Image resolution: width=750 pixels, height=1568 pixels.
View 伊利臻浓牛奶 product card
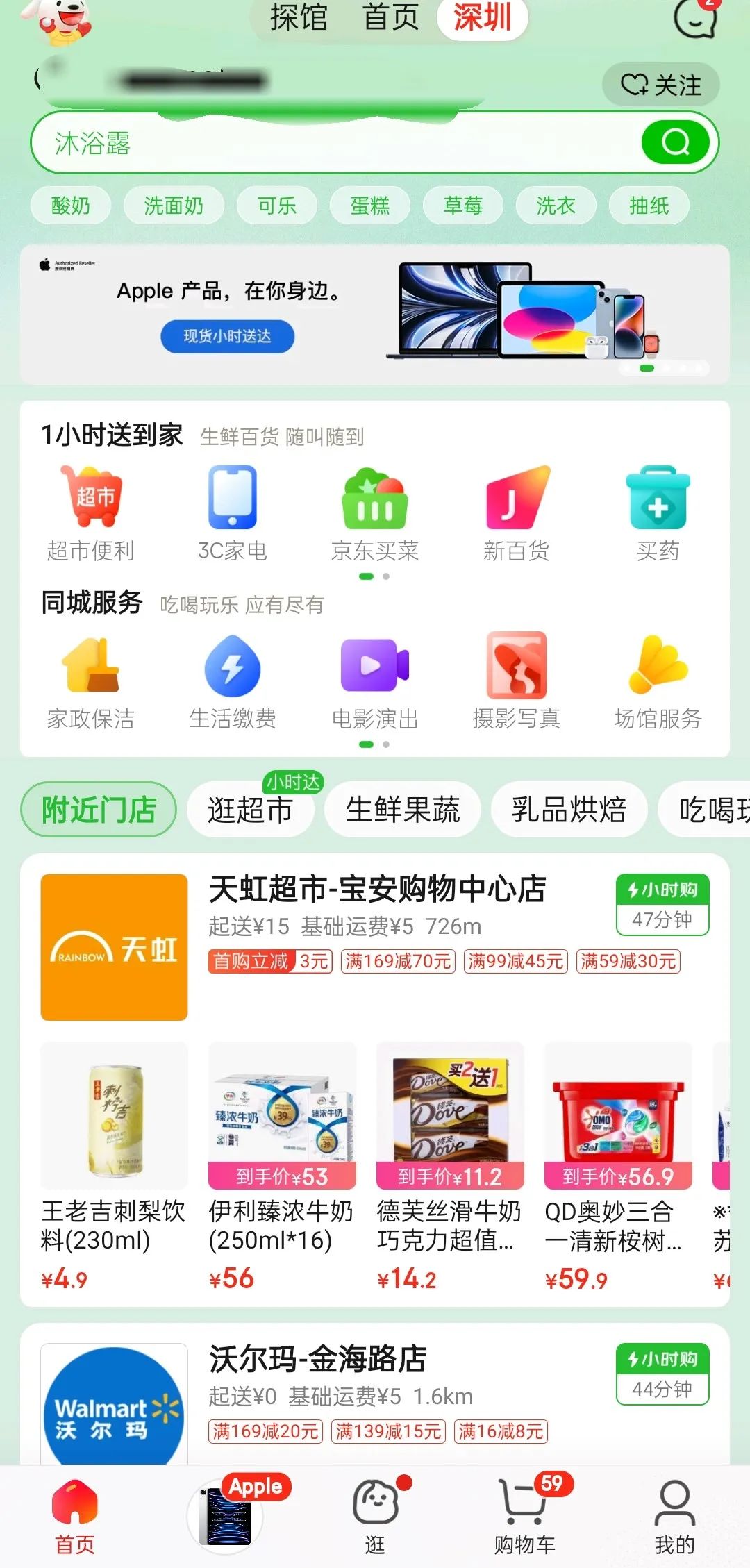pyautogui.click(x=282, y=1167)
